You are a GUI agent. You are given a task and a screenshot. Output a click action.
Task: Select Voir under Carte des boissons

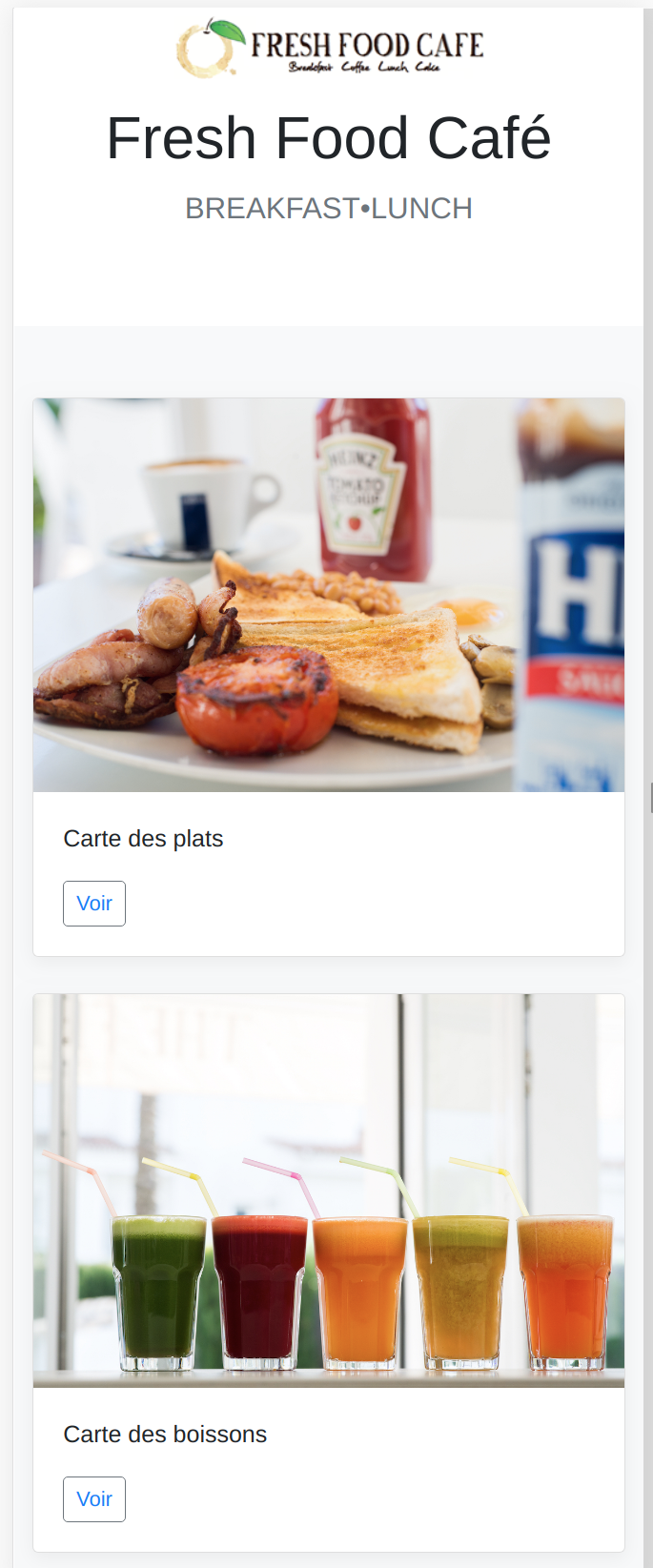(x=94, y=1499)
